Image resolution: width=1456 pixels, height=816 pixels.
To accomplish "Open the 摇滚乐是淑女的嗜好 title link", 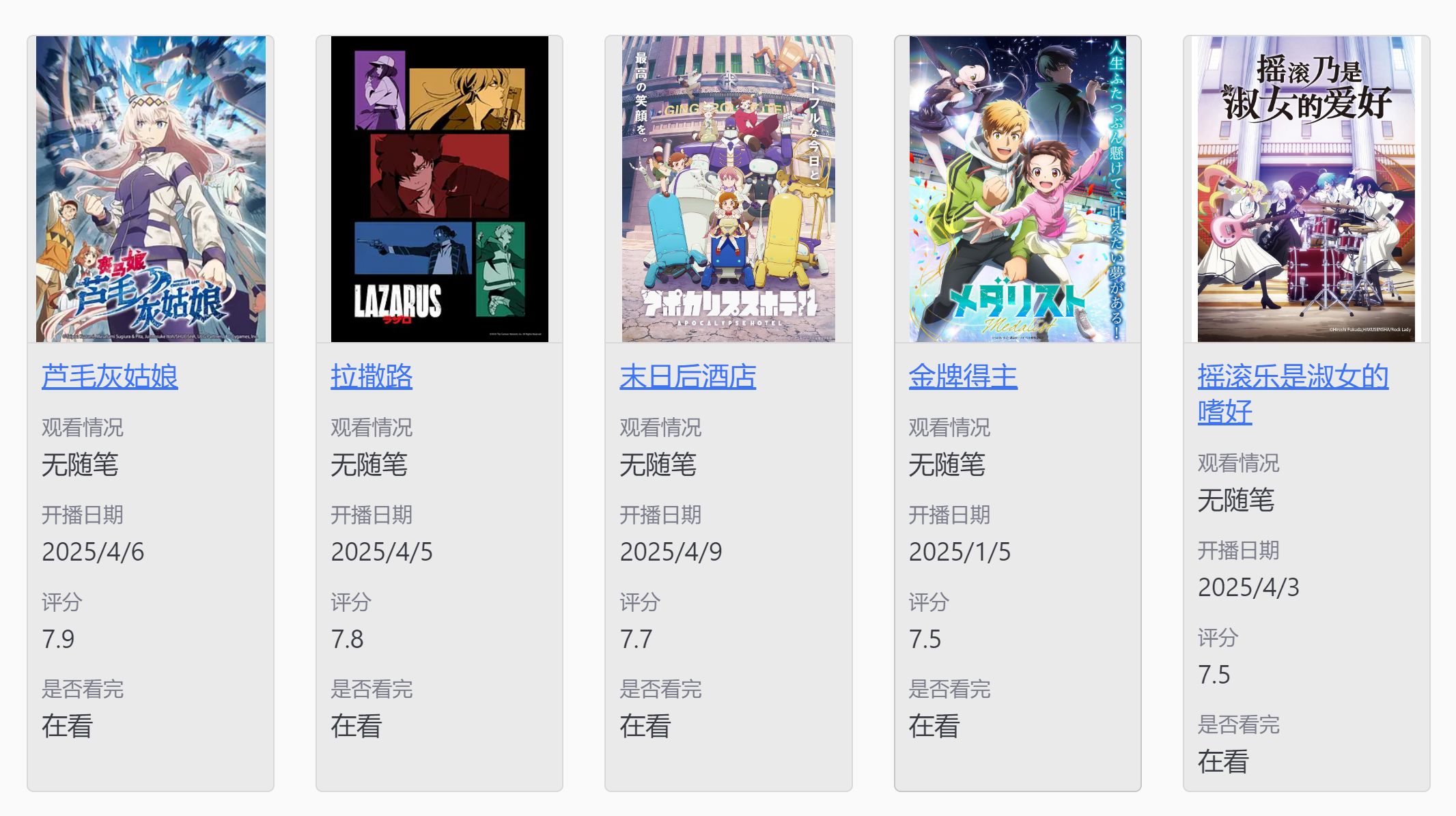I will pos(1292,378).
